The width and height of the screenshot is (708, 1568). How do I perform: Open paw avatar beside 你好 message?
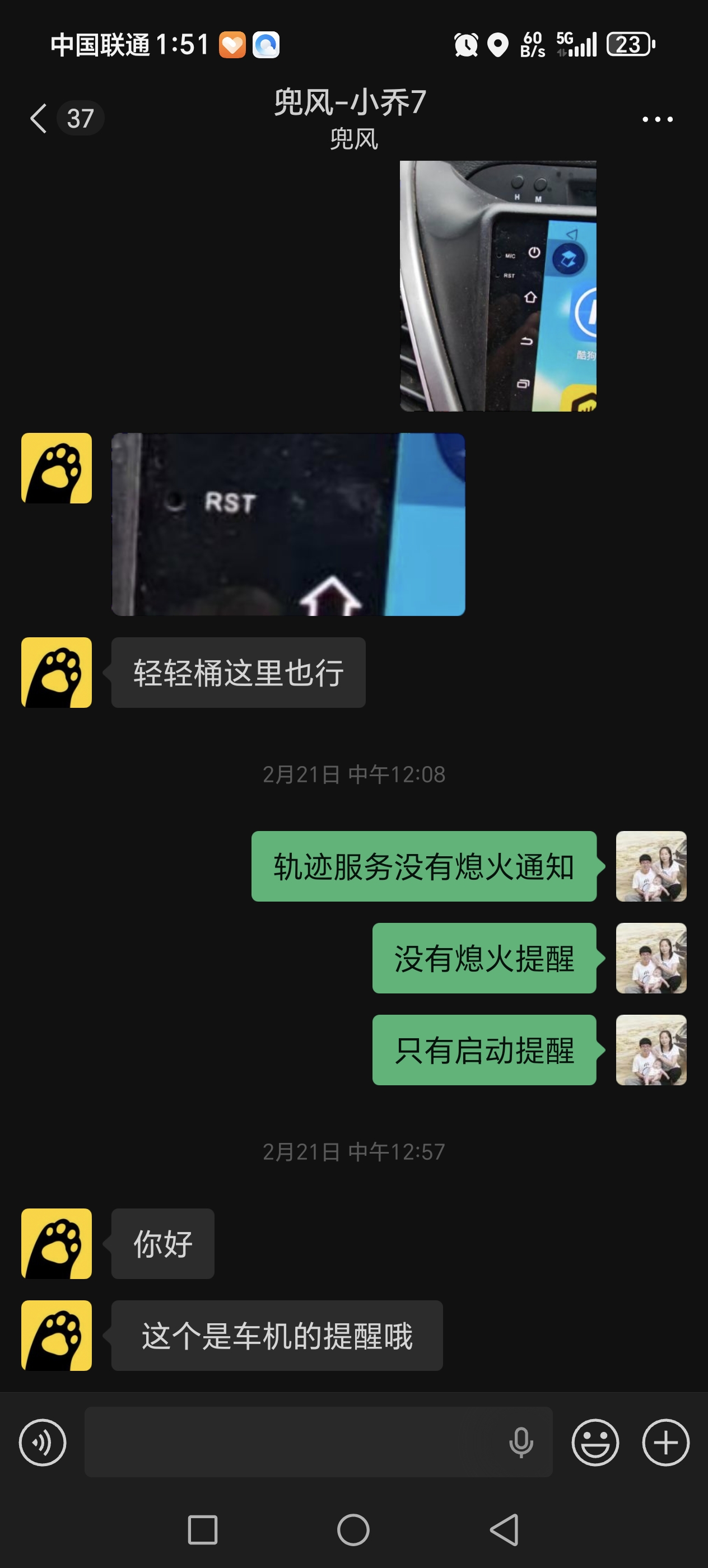[57, 1244]
